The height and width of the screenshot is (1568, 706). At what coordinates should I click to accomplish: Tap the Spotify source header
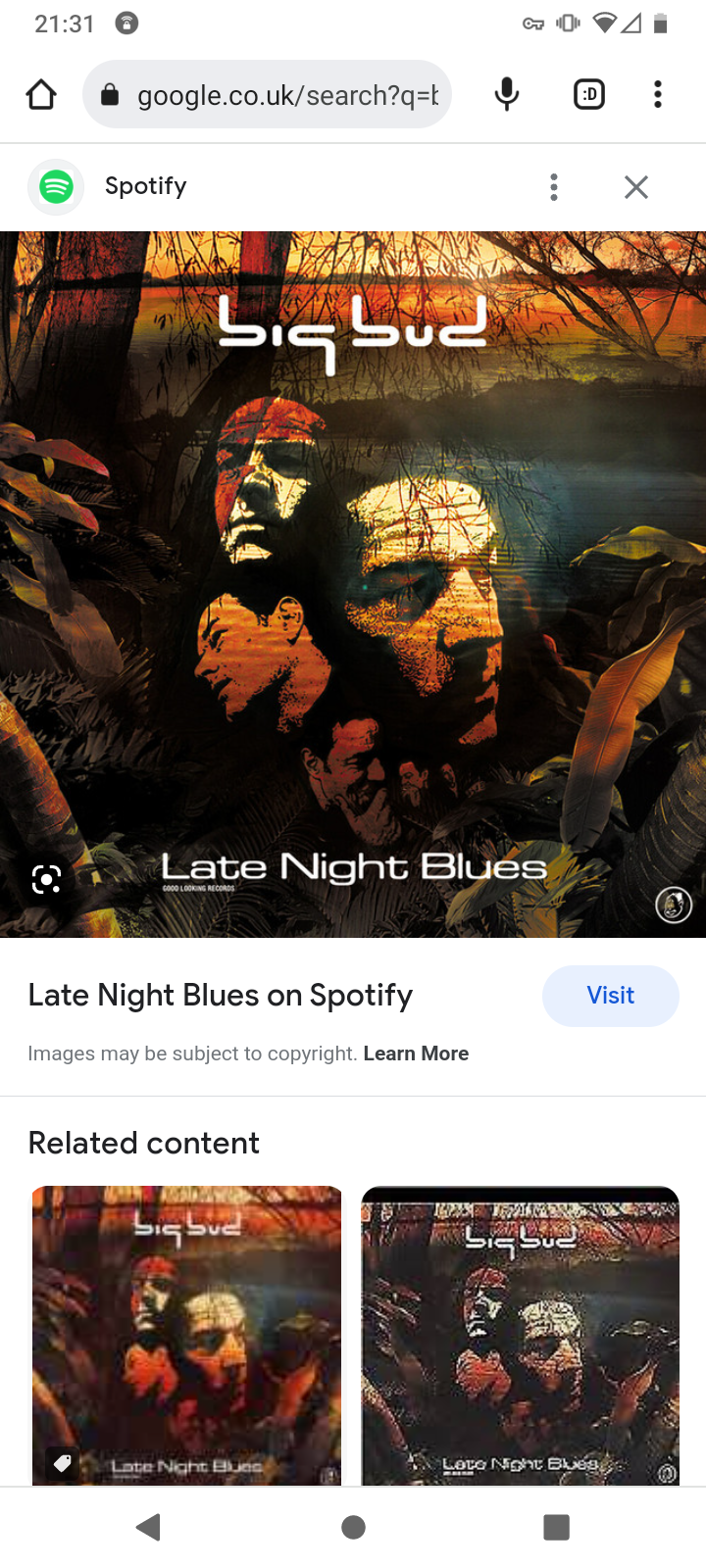coord(145,186)
